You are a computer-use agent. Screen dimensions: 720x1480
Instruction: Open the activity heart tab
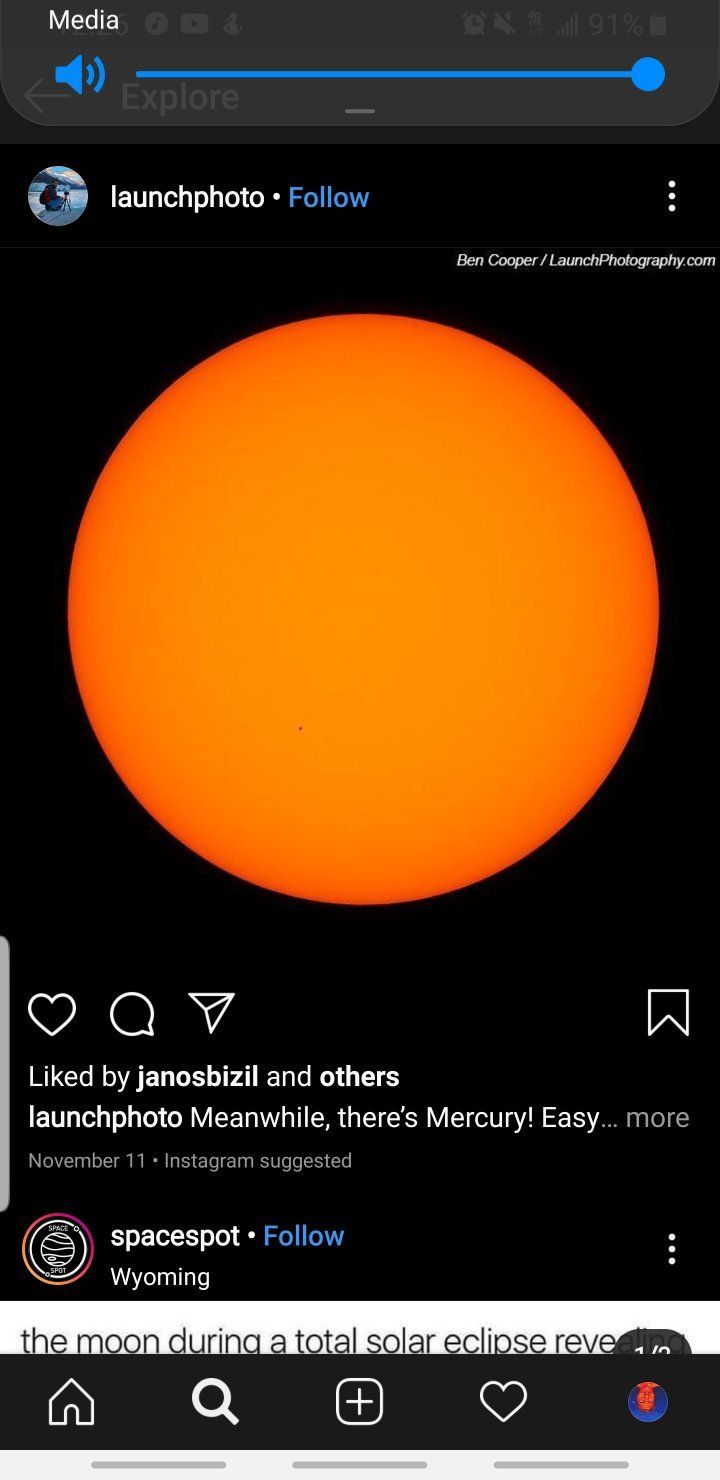(503, 1401)
